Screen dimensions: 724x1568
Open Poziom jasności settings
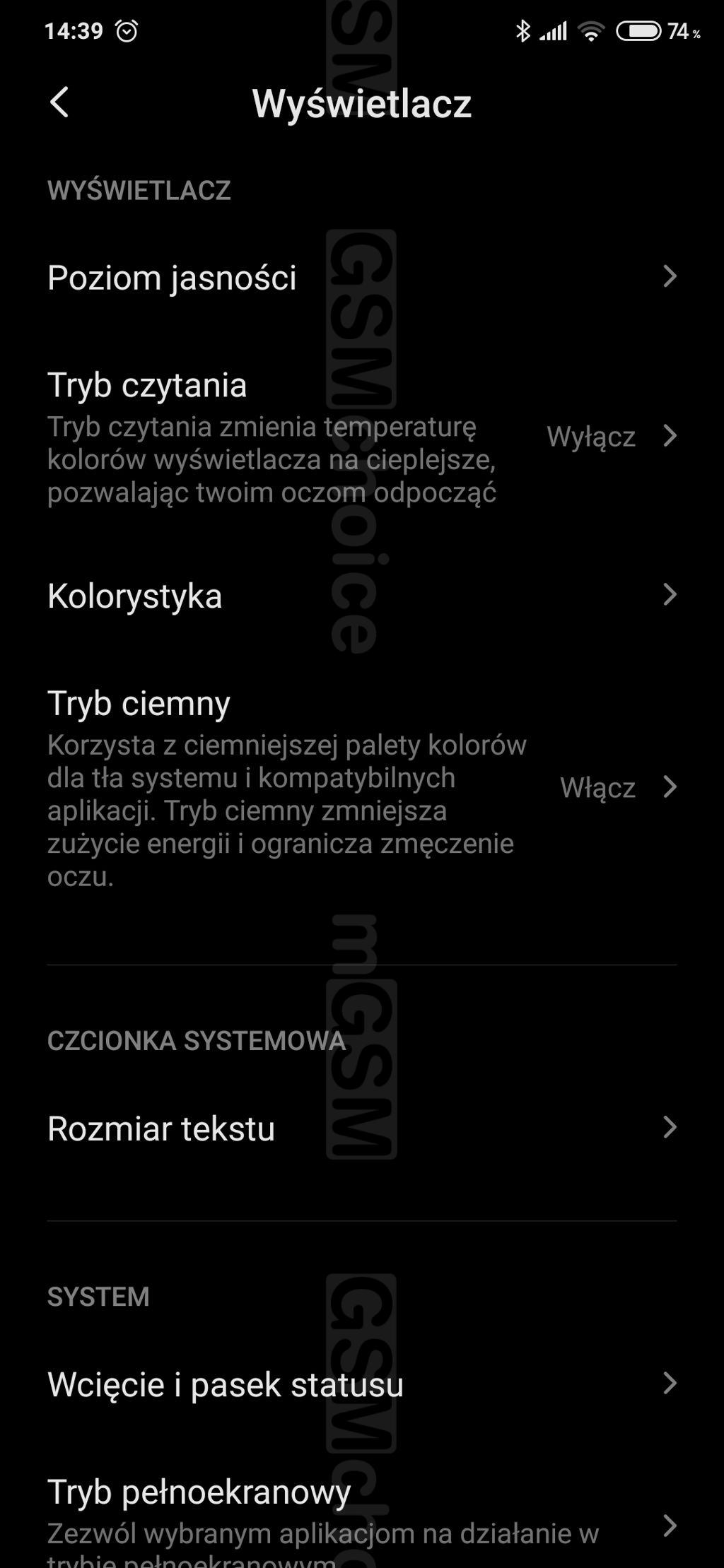click(x=362, y=277)
